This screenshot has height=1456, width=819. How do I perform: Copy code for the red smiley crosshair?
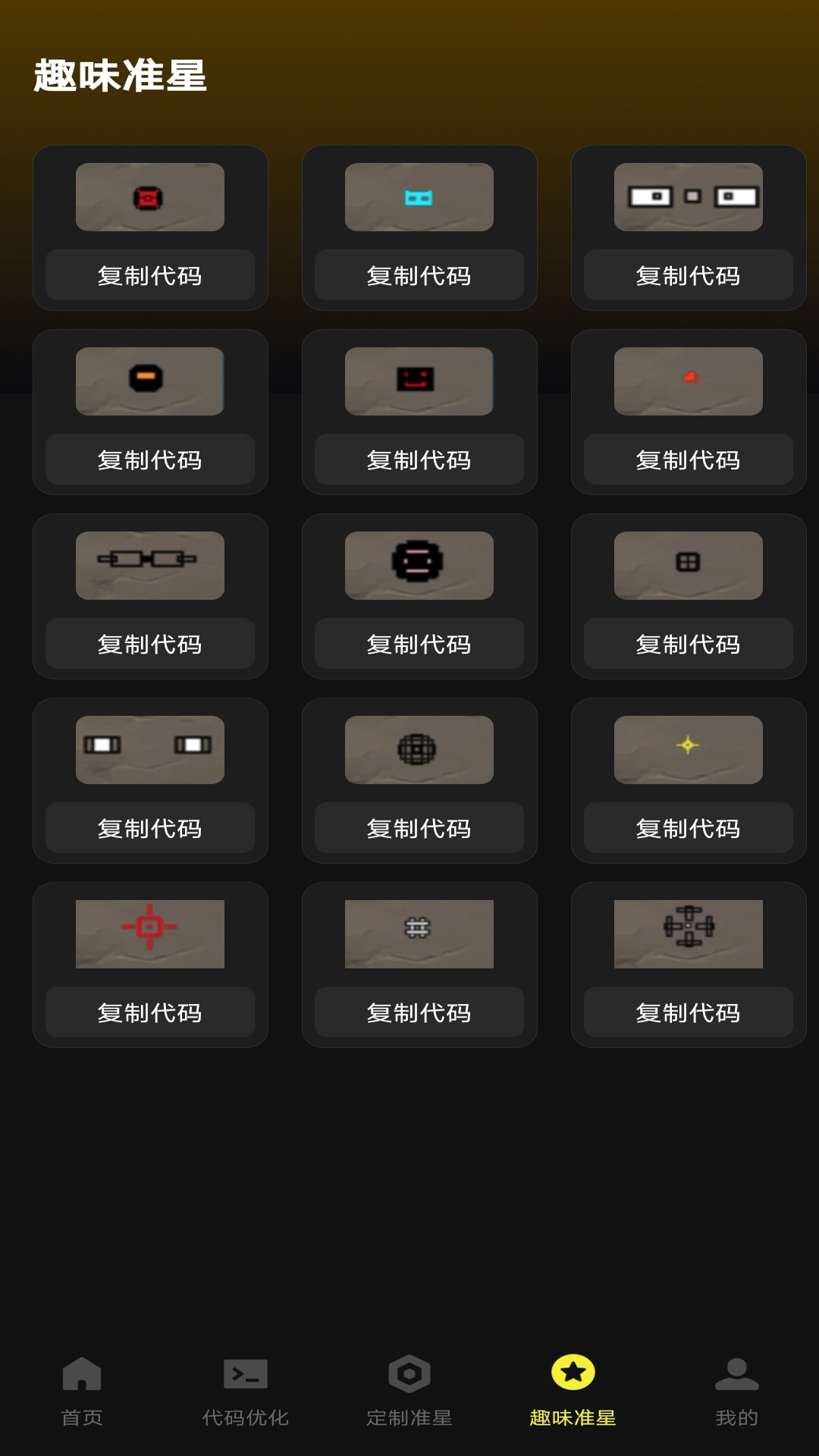point(419,460)
